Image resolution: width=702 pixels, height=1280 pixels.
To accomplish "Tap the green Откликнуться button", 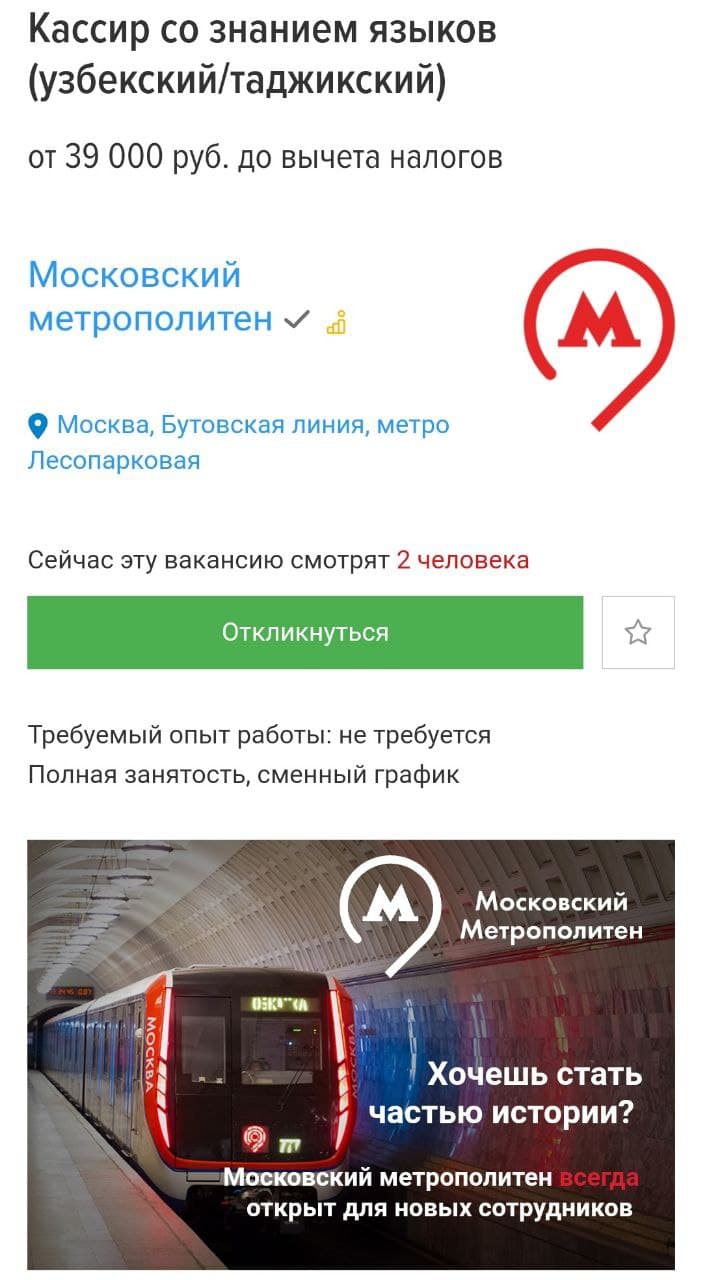I will [x=305, y=632].
